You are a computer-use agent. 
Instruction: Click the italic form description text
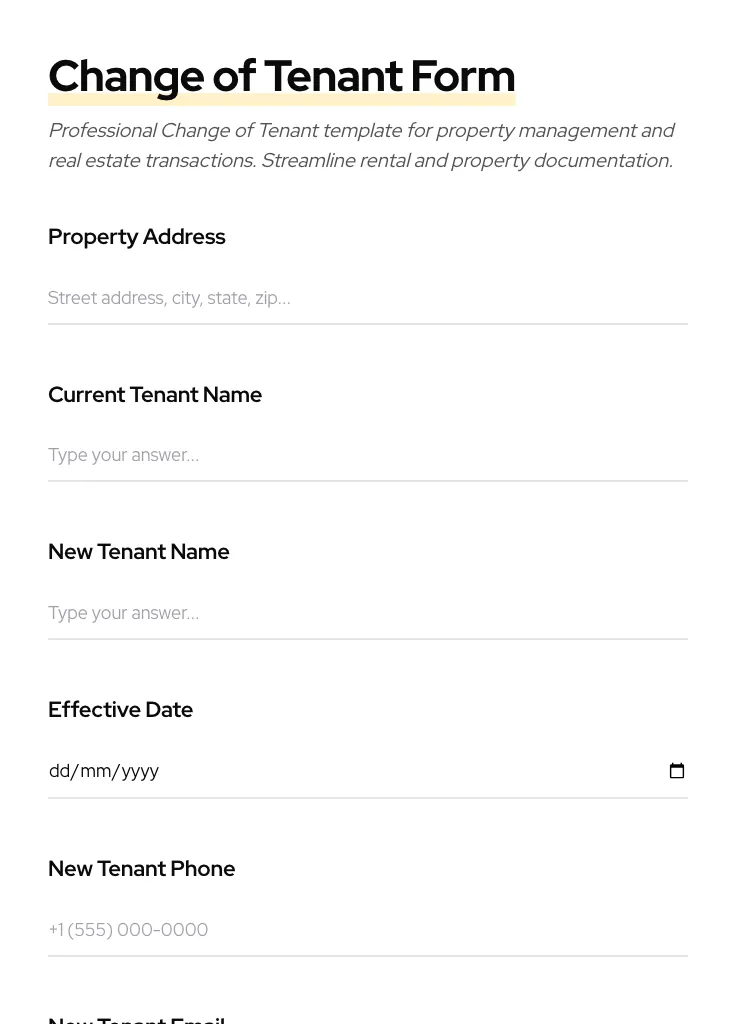click(x=360, y=145)
